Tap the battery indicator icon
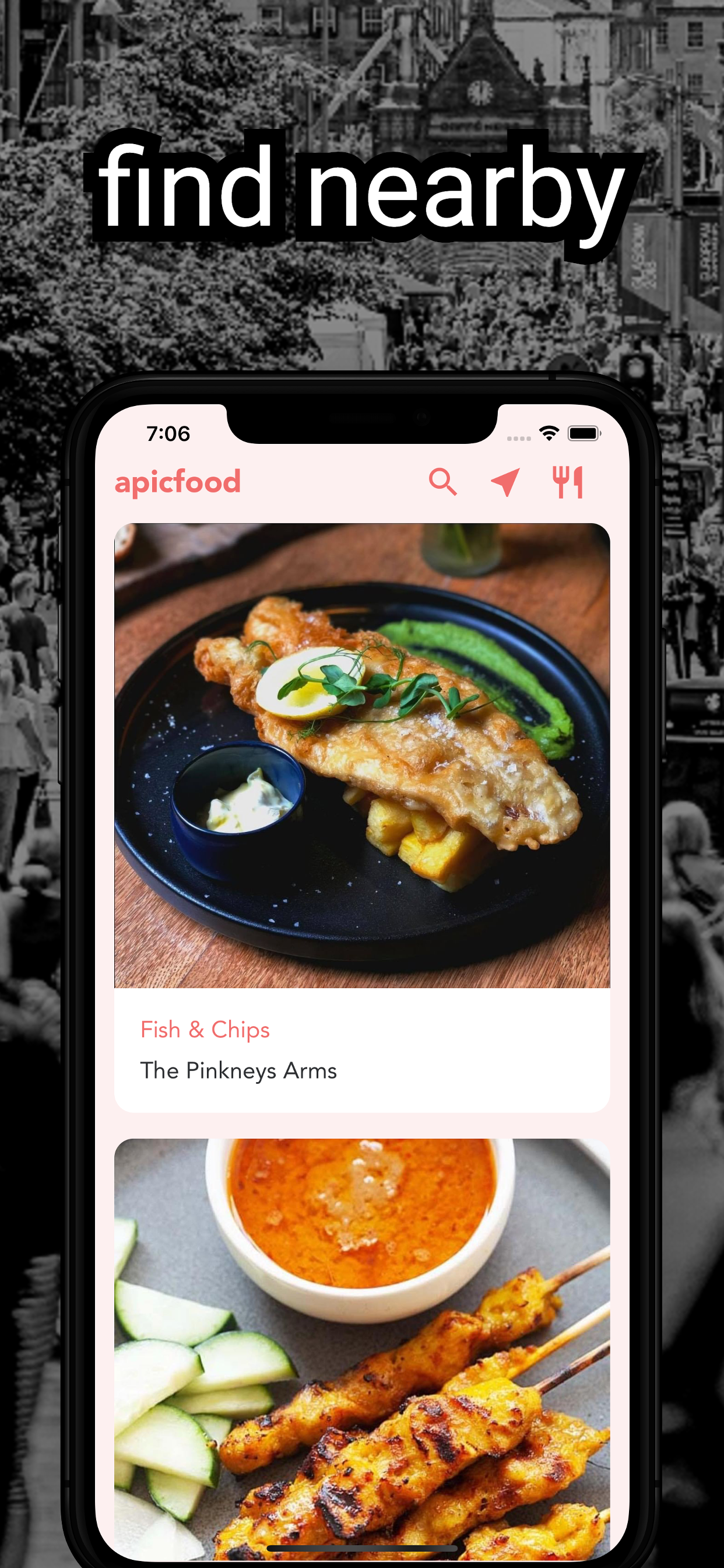The width and height of the screenshot is (724, 1568). [x=584, y=433]
